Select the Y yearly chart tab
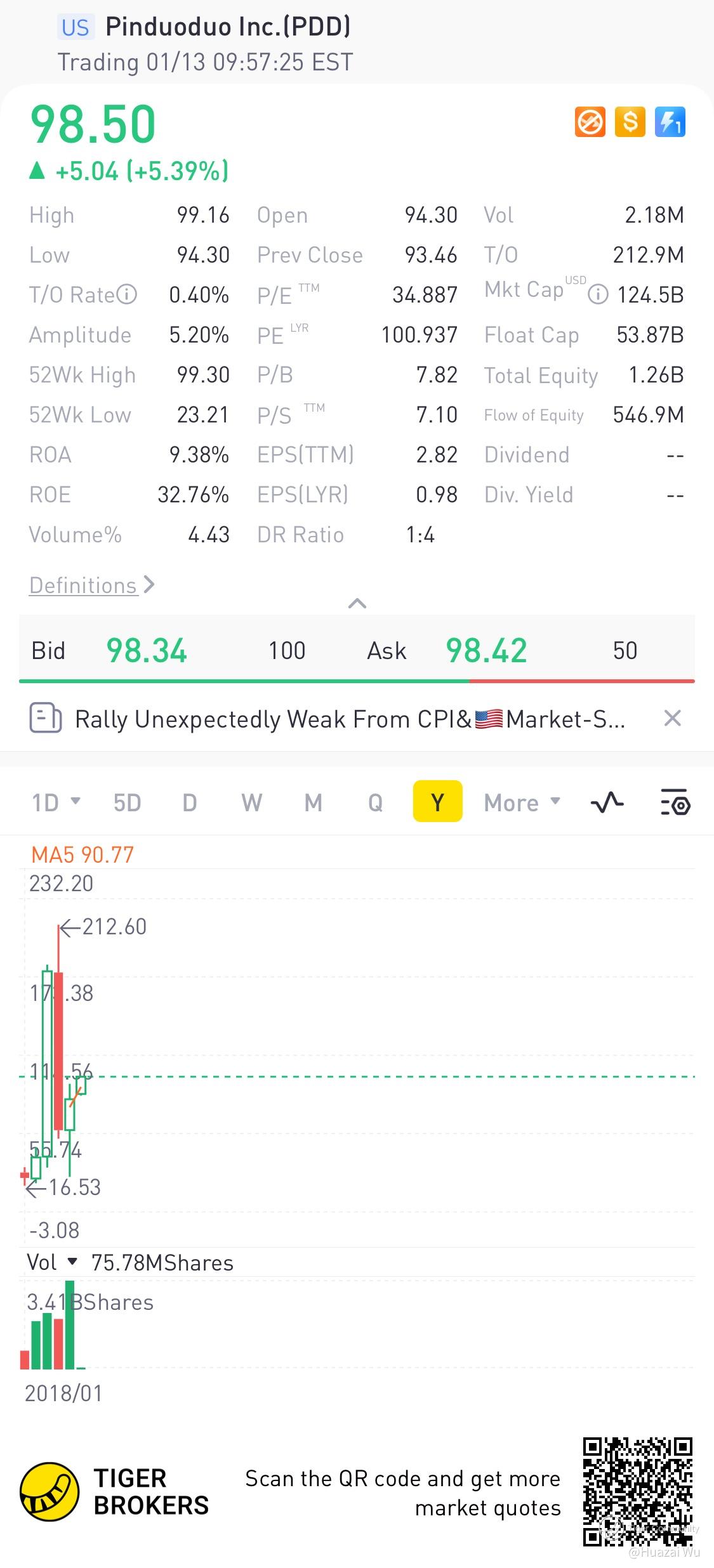The width and height of the screenshot is (714, 1568). [437, 802]
